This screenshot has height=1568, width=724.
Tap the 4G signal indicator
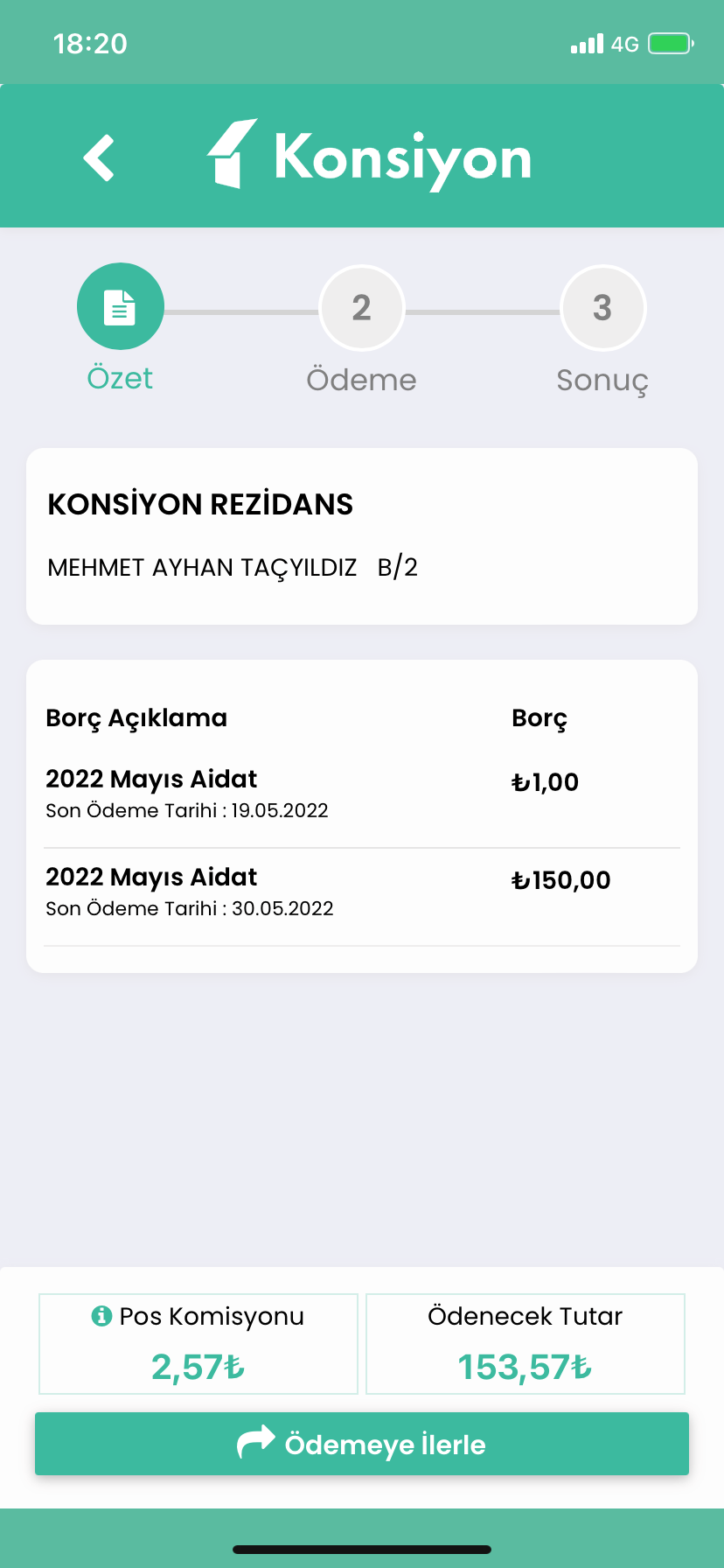pos(626,43)
